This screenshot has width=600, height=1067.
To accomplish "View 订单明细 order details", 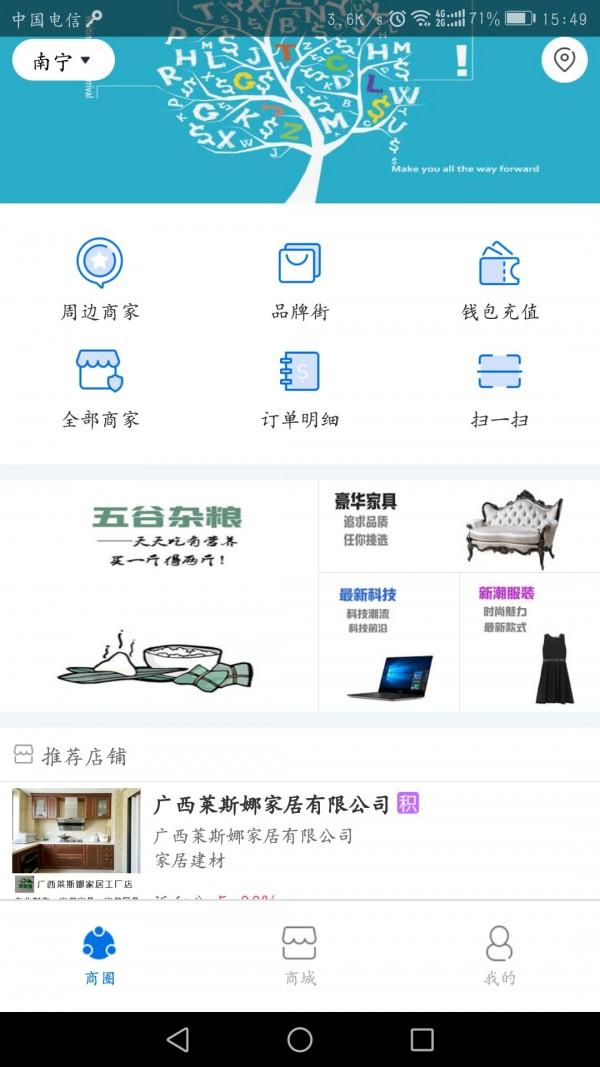I will click(x=300, y=388).
